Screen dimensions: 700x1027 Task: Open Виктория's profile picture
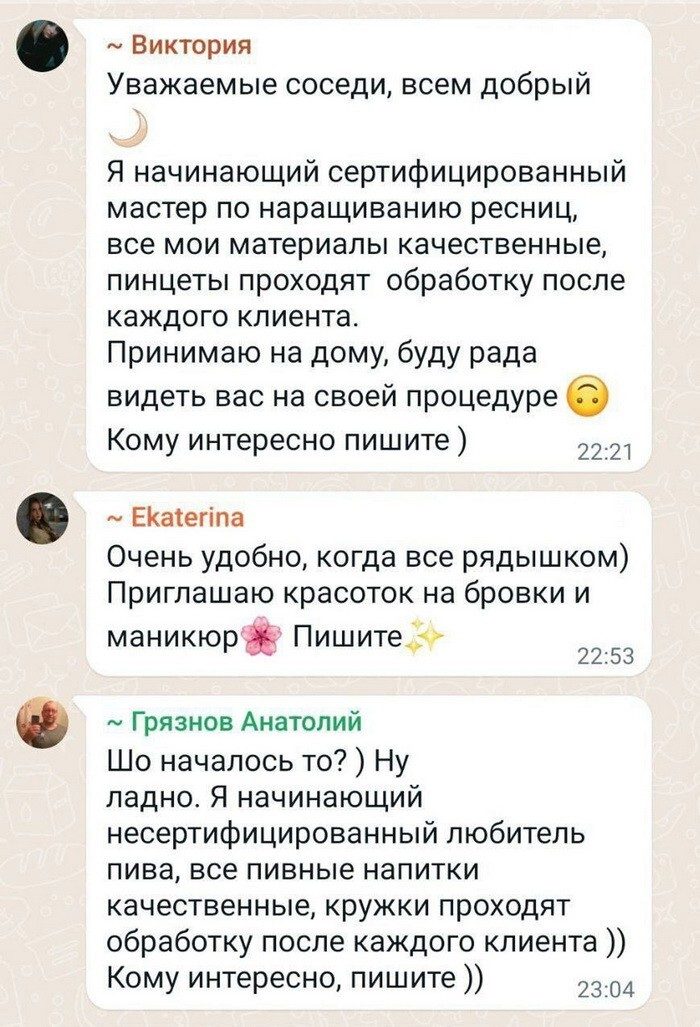click(44, 47)
